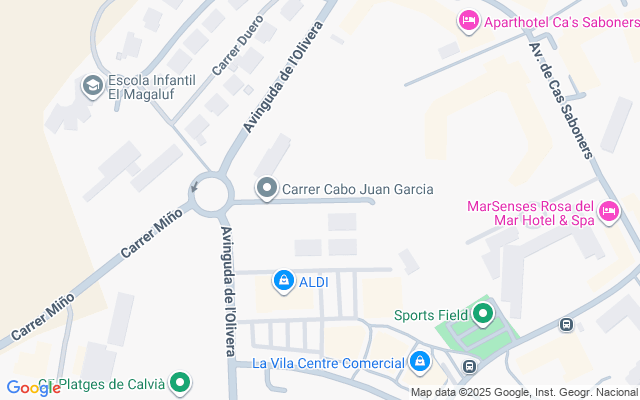Select the Sports Field pin
This screenshot has width=640, height=400.
coord(483,316)
